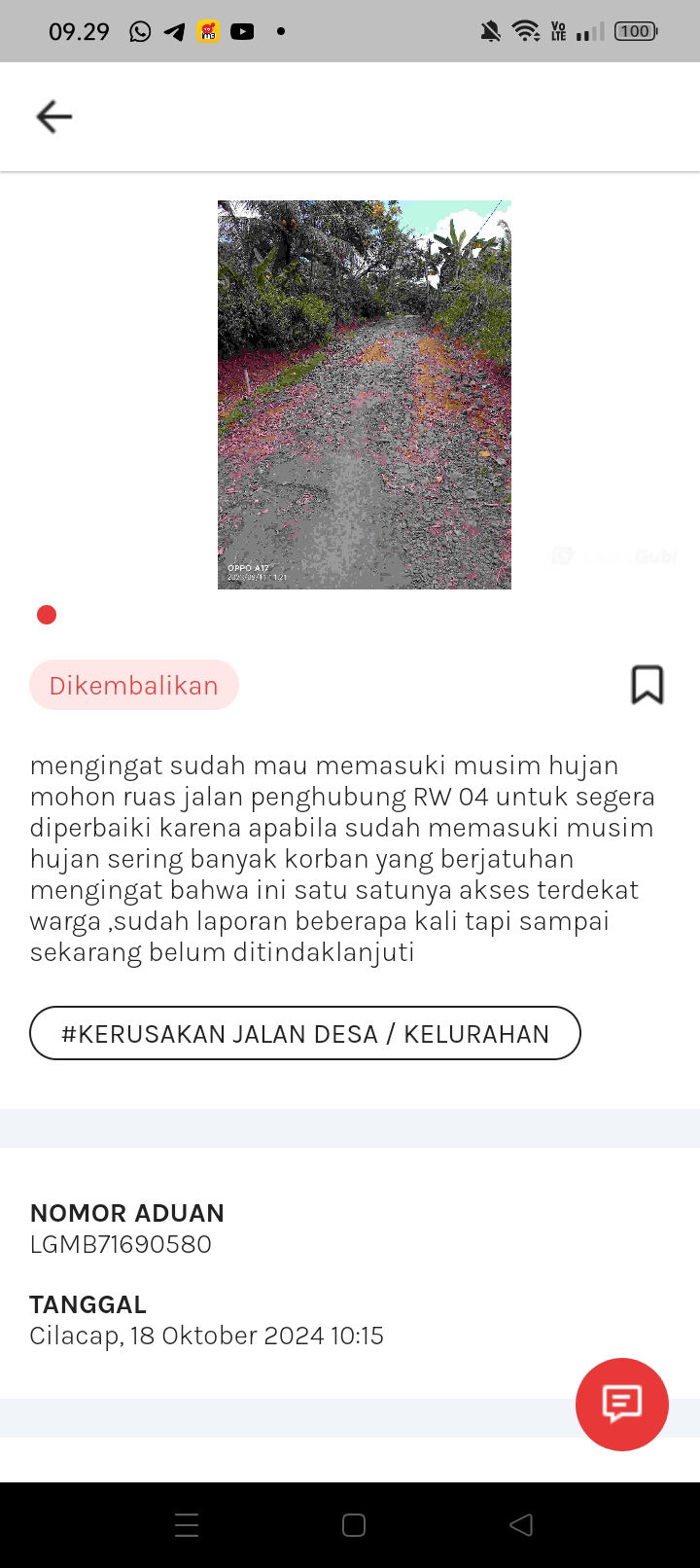The height and width of the screenshot is (1568, 700).
Task: Open the damaged road photo
Action: [x=364, y=394]
